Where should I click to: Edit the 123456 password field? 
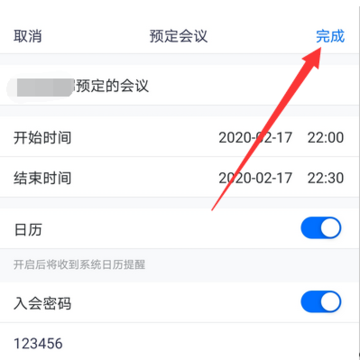[180, 342]
